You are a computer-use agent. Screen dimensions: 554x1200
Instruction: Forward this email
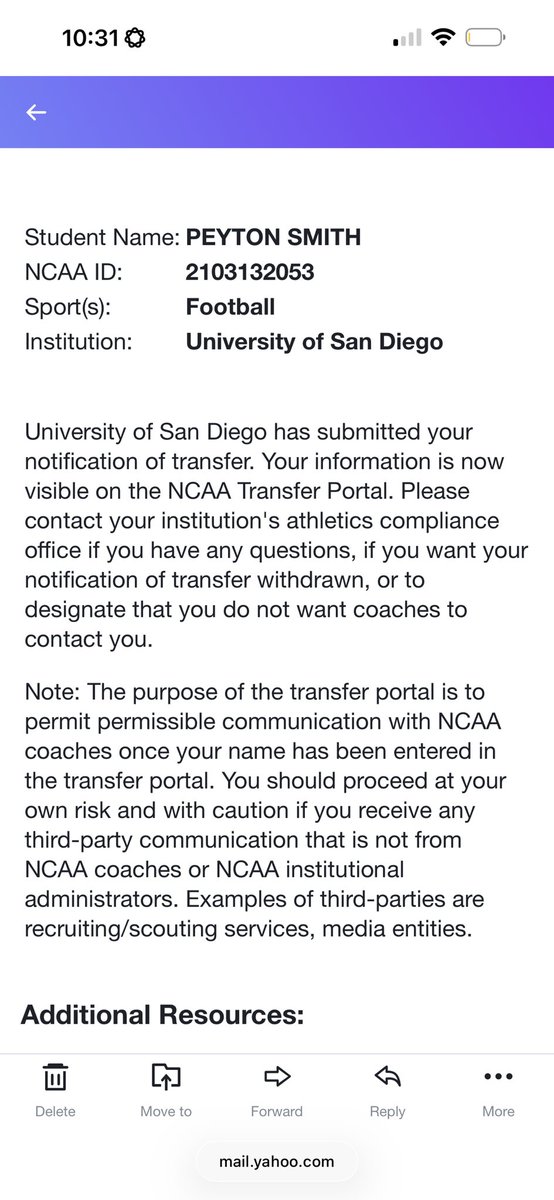coord(277,1090)
